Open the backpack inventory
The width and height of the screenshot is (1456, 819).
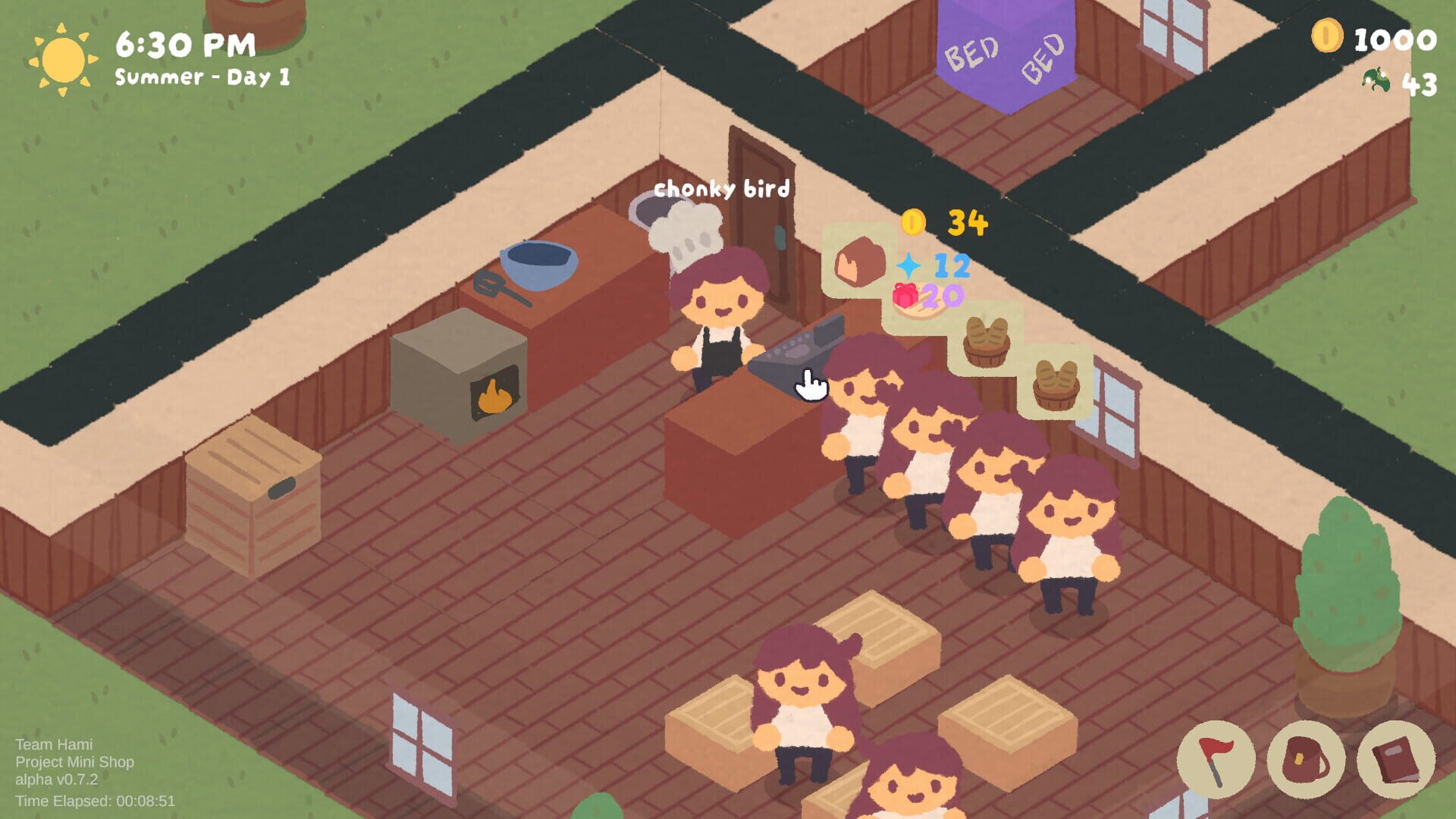(x=1306, y=759)
